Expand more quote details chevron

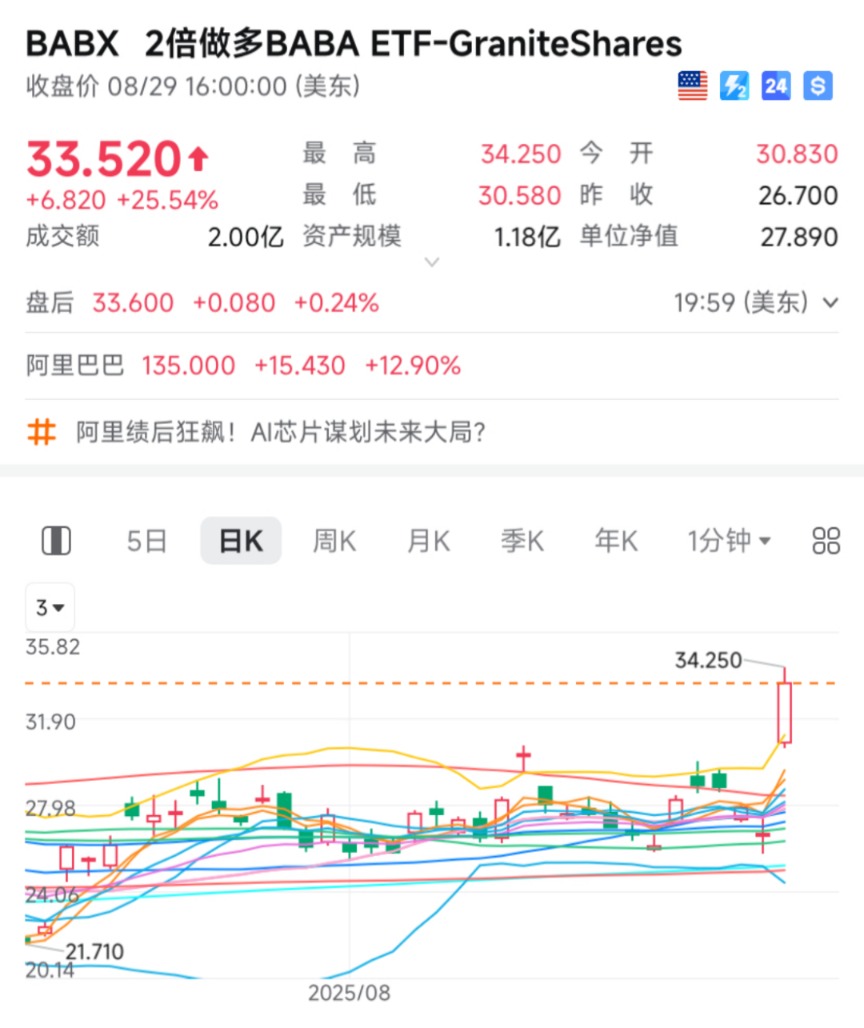(x=432, y=263)
